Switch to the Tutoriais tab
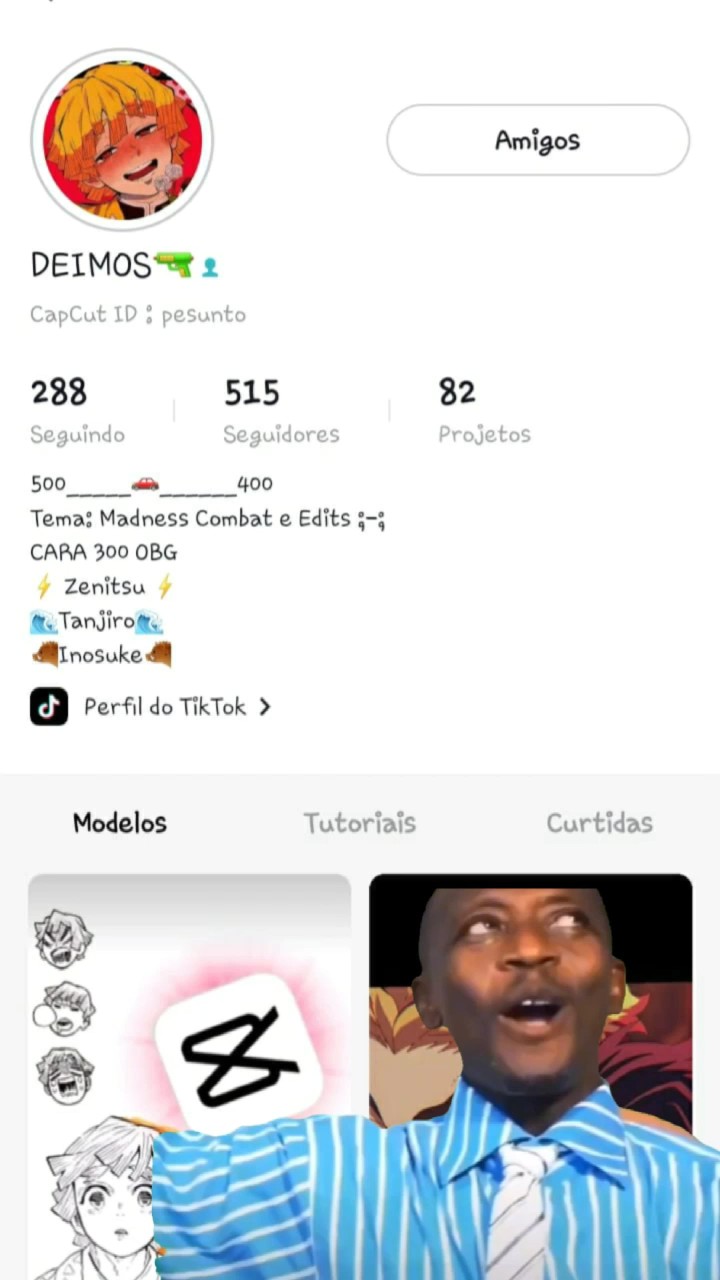720x1280 pixels. click(x=360, y=823)
